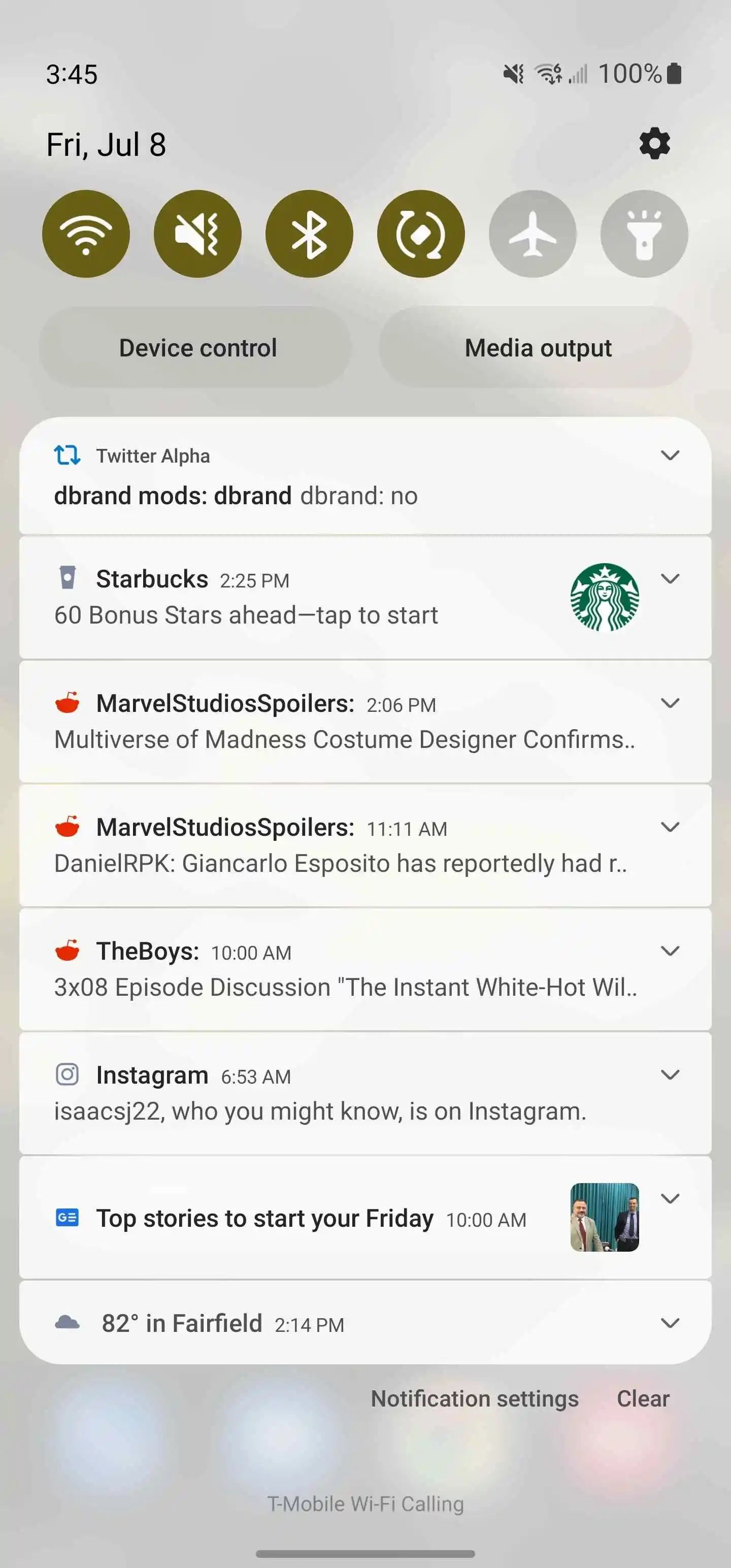This screenshot has width=731, height=1568.
Task: Click the weather cloud icon
Action: click(68, 1323)
